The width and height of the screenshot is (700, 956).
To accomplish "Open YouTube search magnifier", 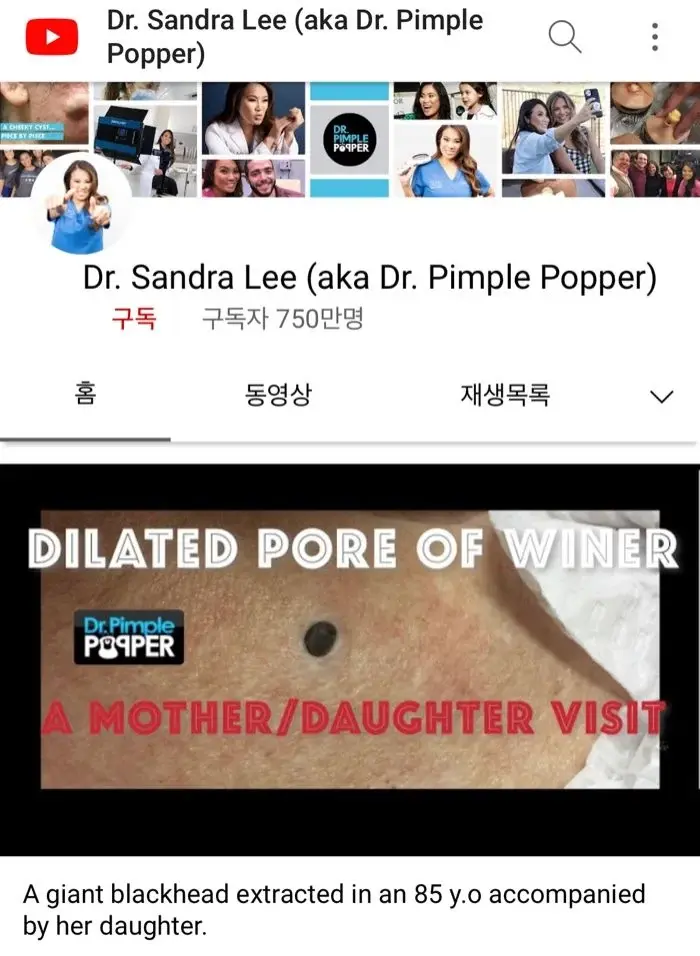I will pos(565,37).
